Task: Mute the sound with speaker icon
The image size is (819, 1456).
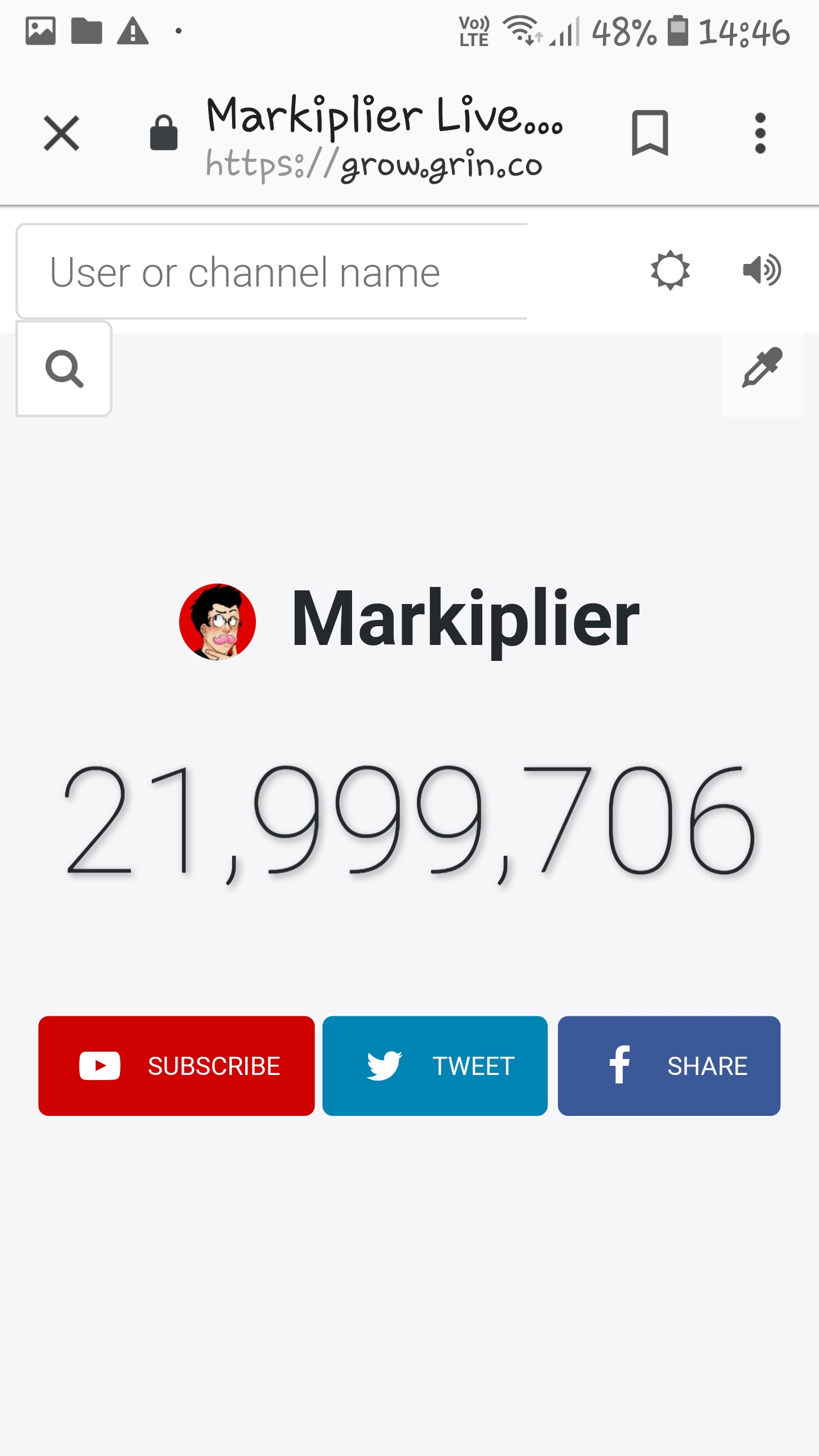Action: point(762,270)
